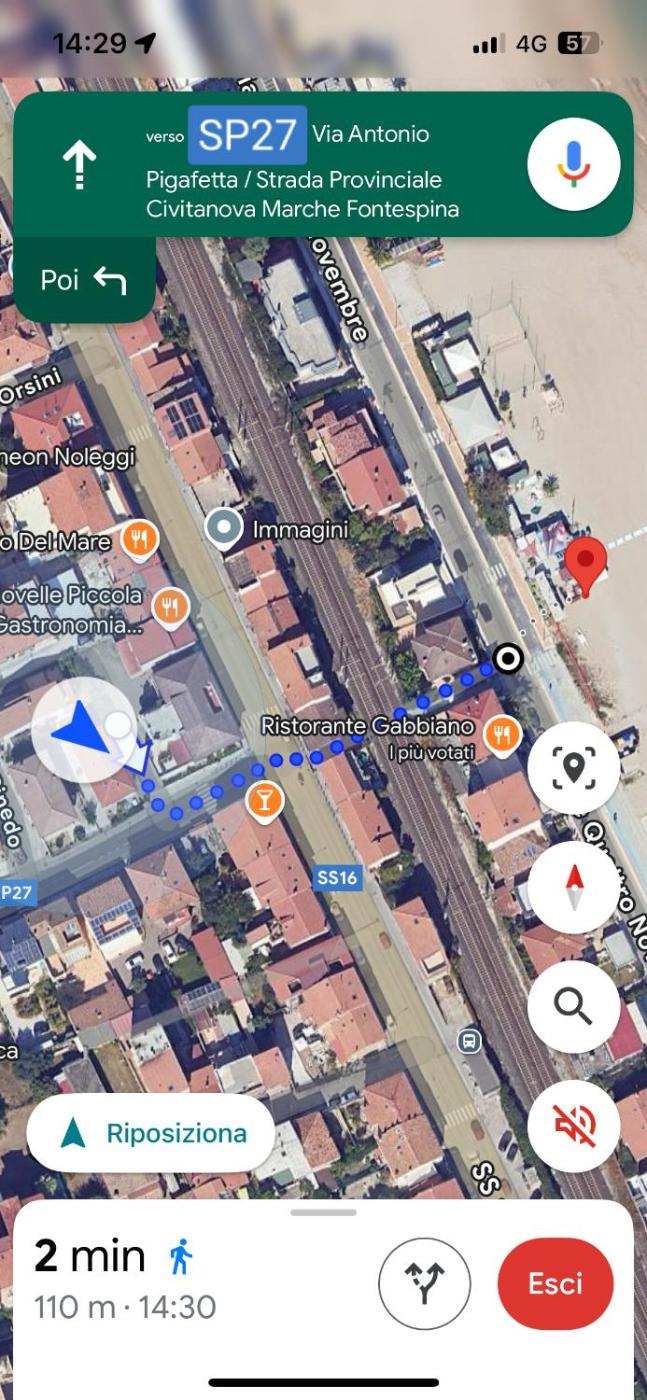
Task: Unmute voice guidance
Action: 574,1126
